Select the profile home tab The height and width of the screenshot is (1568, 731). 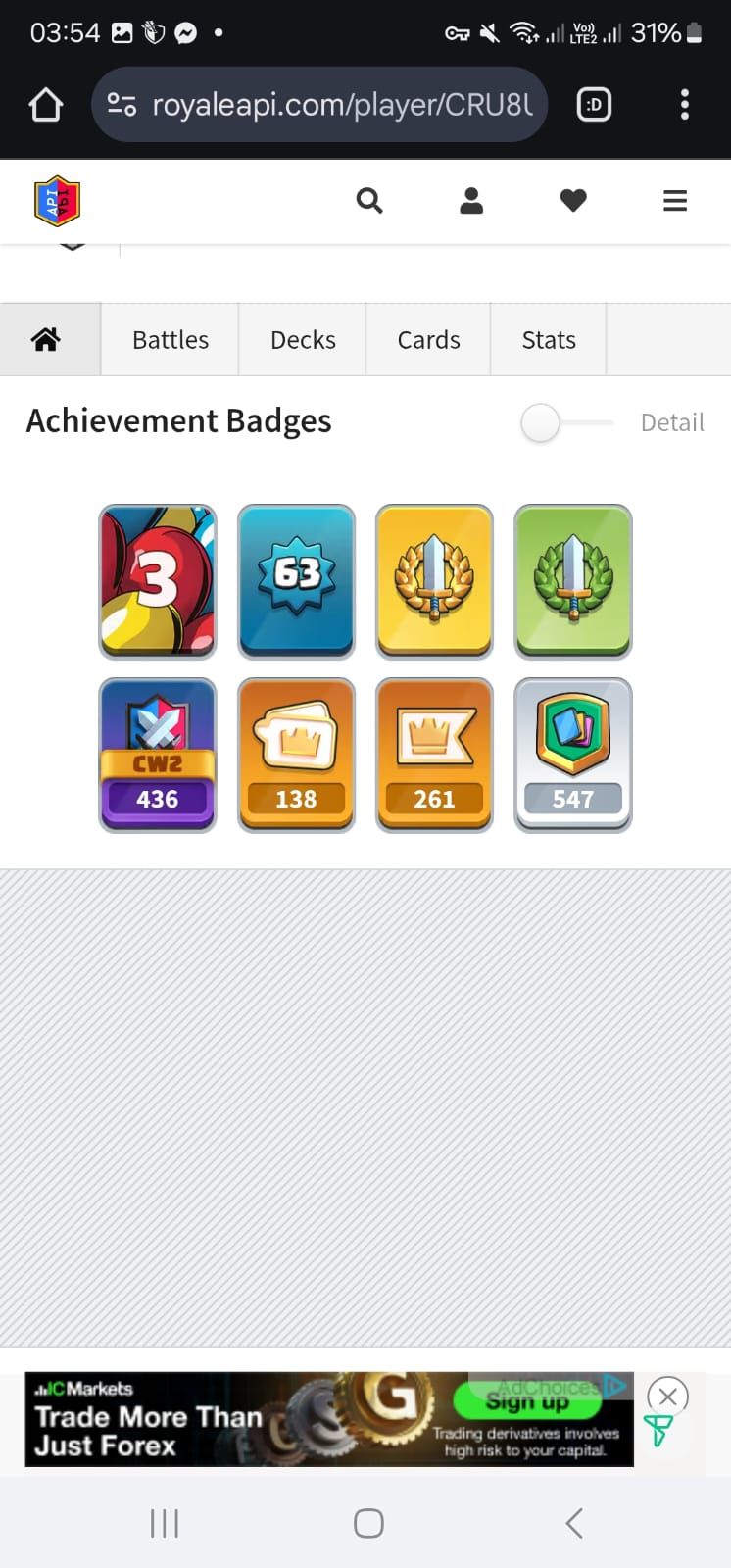46,340
